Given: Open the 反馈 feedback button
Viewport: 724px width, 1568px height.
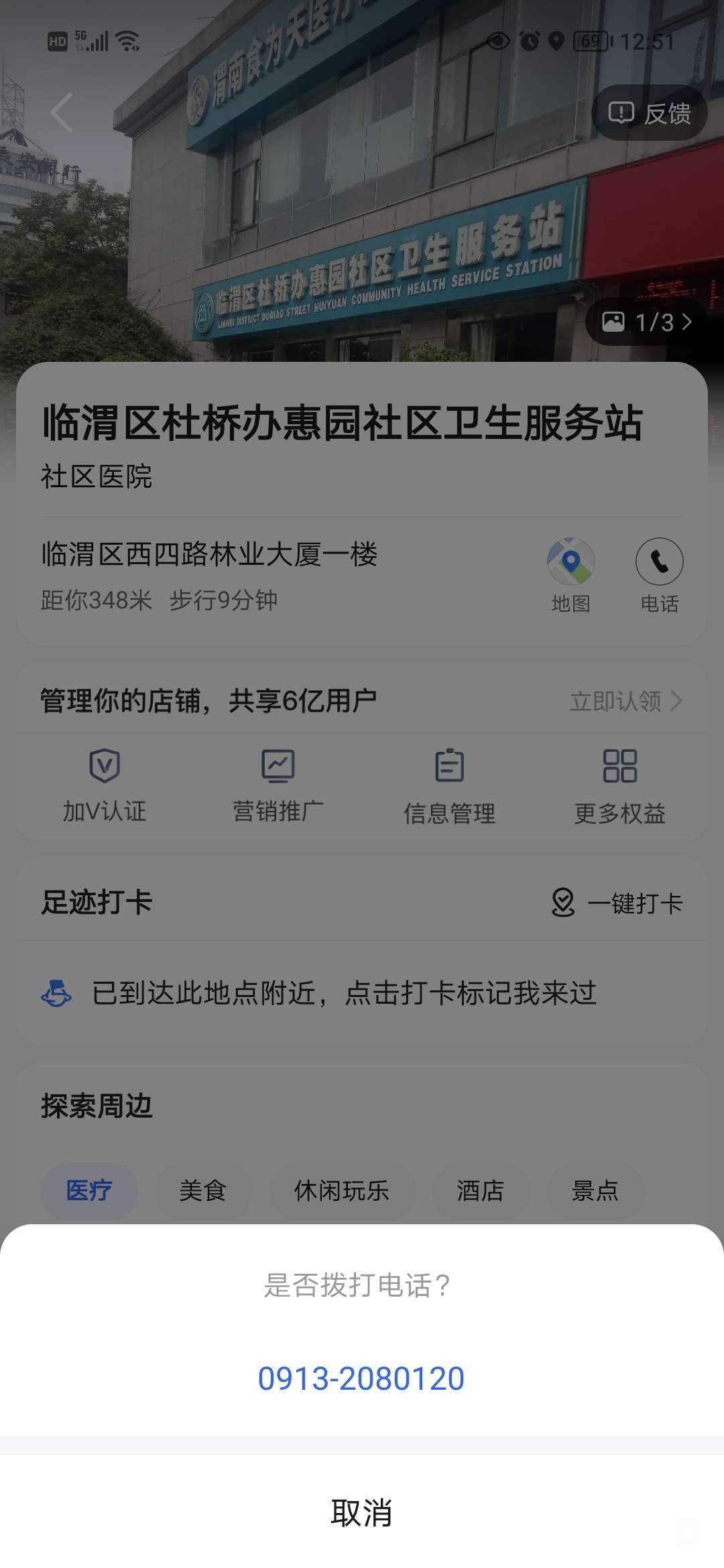Looking at the screenshot, I should coord(649,113).
